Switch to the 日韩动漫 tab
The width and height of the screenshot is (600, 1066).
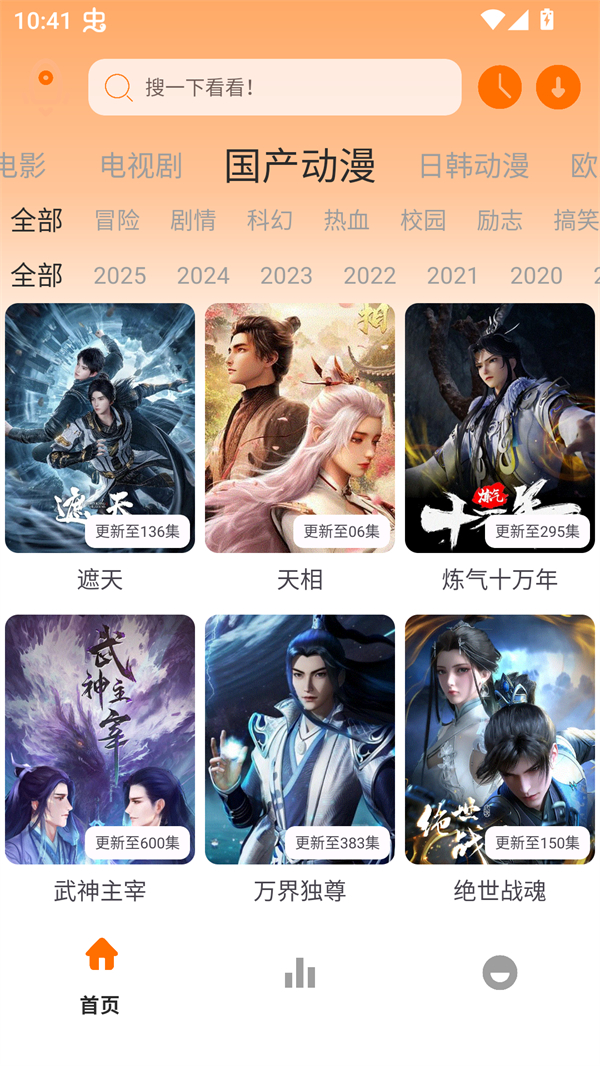pyautogui.click(x=473, y=166)
